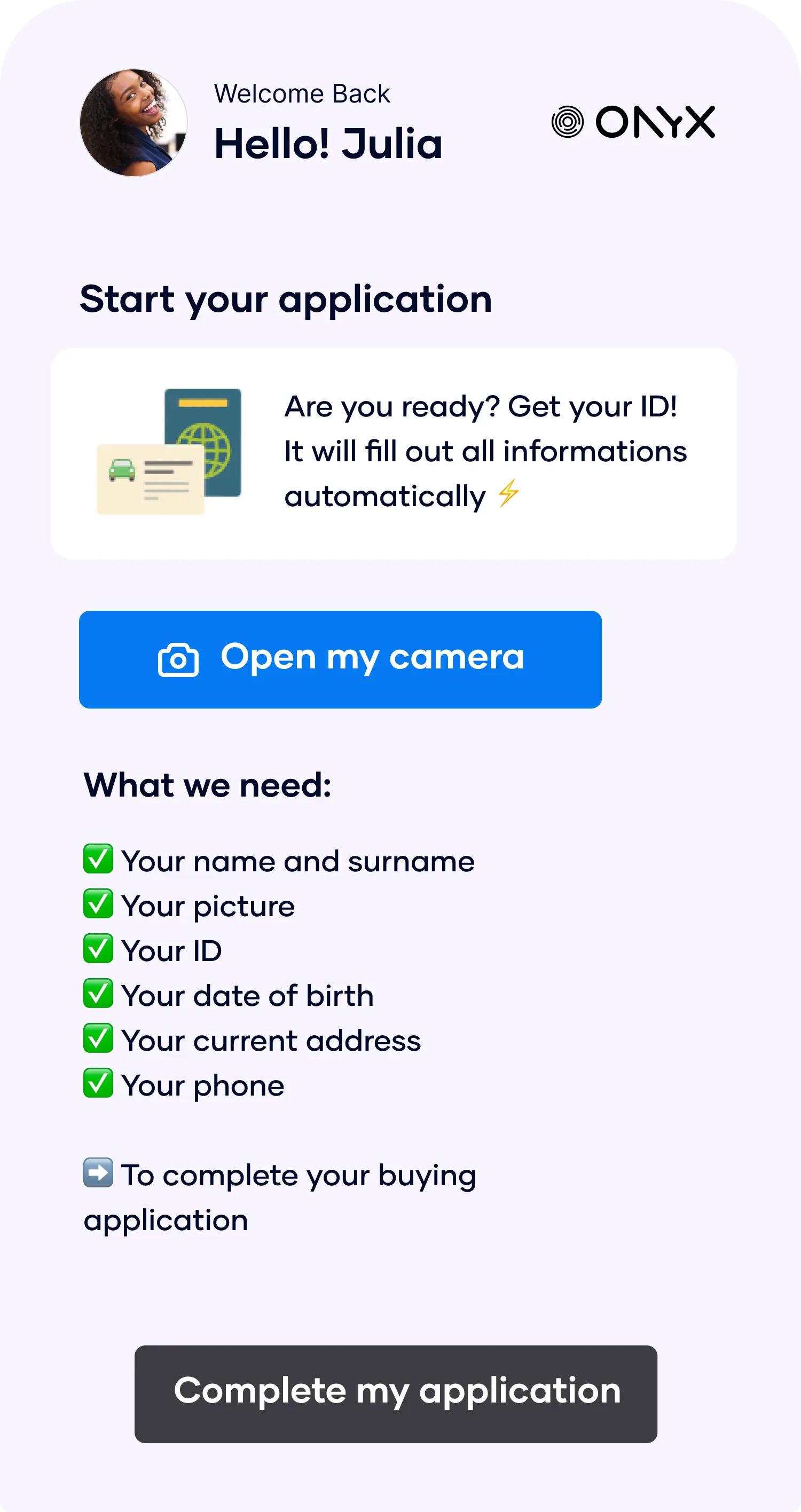Open the Welcome Back greeting area
The image size is (801, 1512).
pyautogui.click(x=301, y=93)
